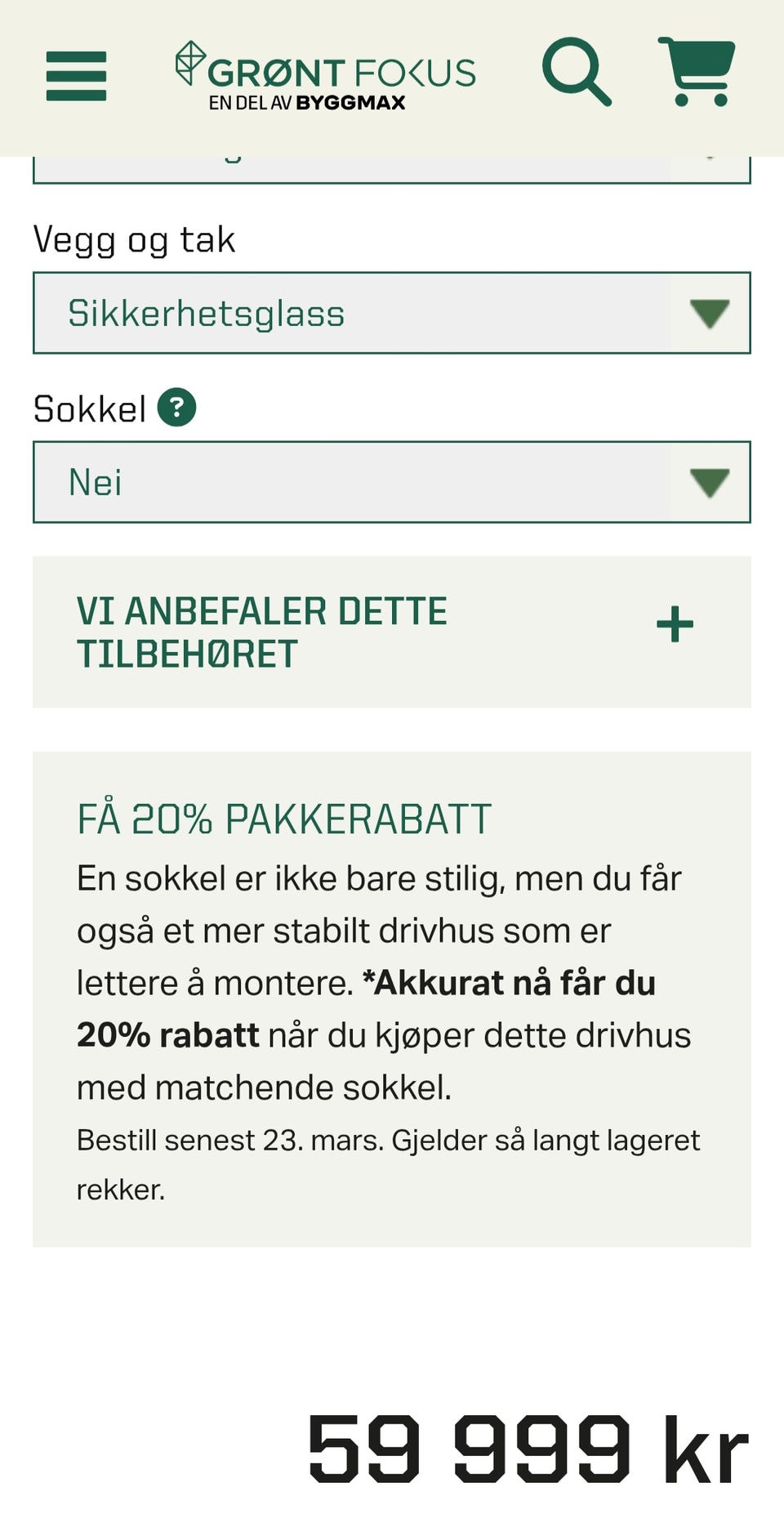Image resolution: width=784 pixels, height=1514 pixels.
Task: Click the Vegg og tak label
Action: point(133,239)
